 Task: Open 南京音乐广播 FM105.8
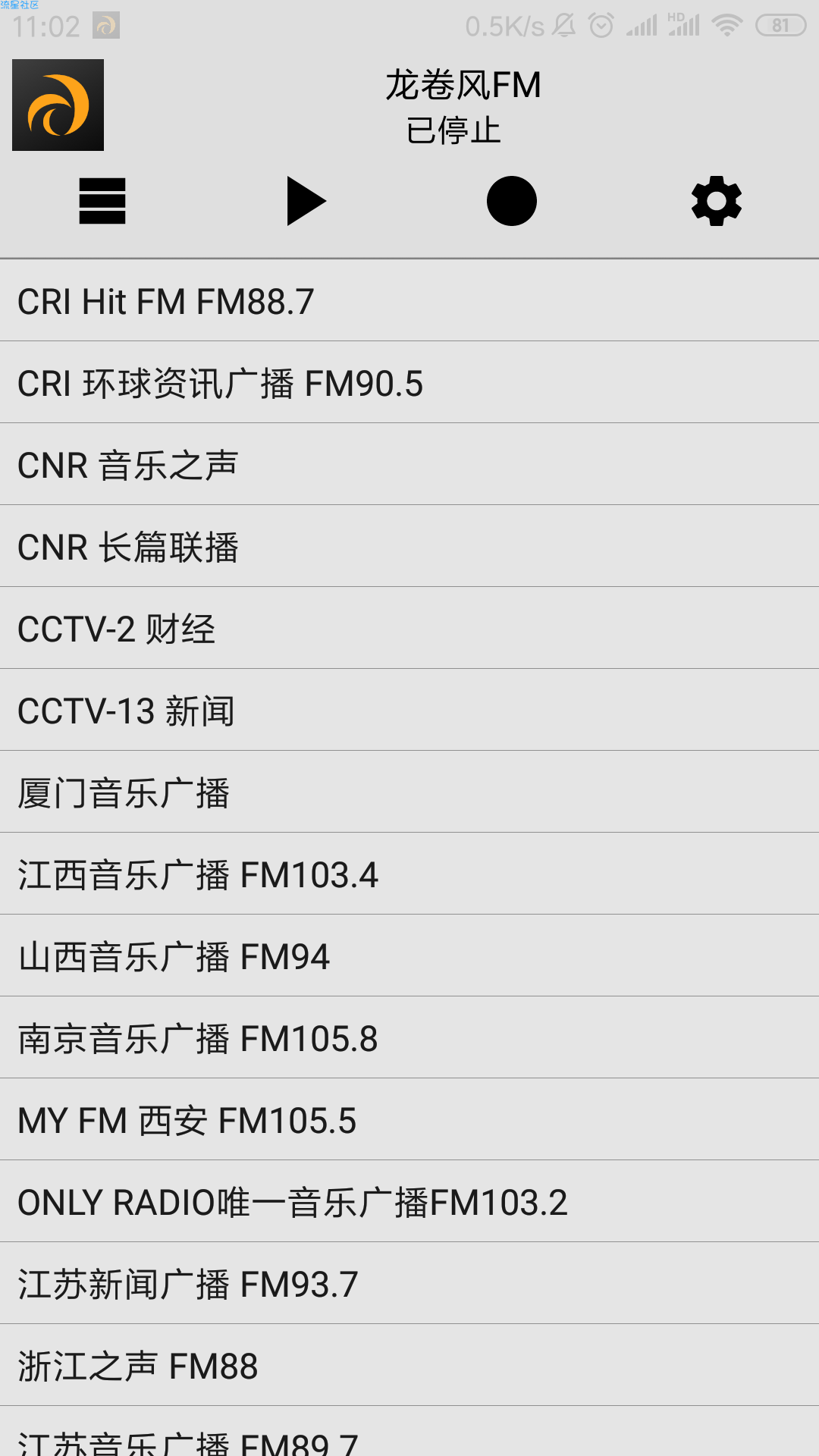409,1038
